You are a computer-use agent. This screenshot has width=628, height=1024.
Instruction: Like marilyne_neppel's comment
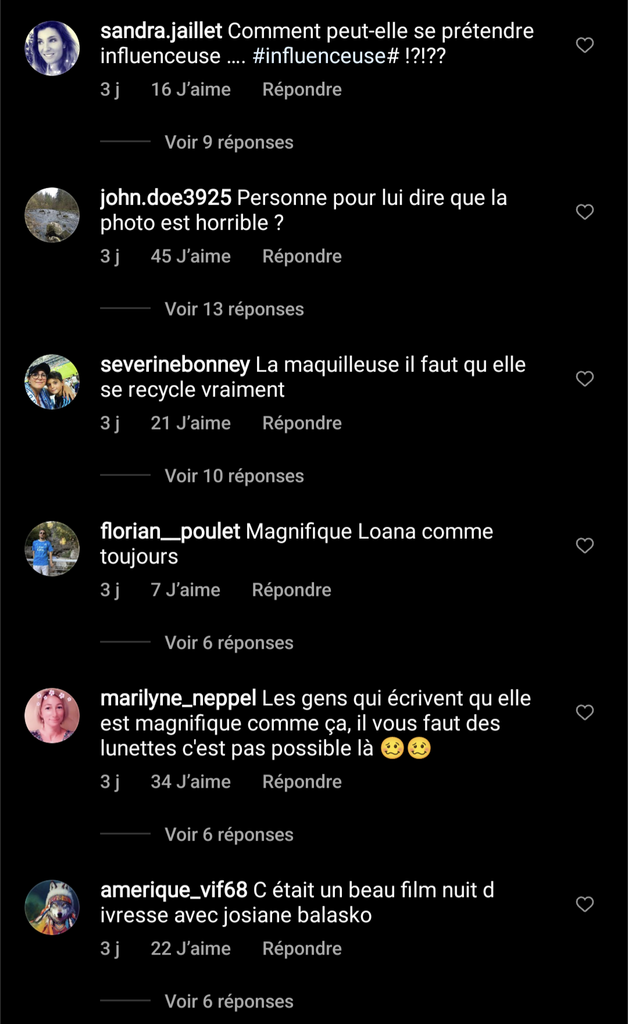click(585, 713)
